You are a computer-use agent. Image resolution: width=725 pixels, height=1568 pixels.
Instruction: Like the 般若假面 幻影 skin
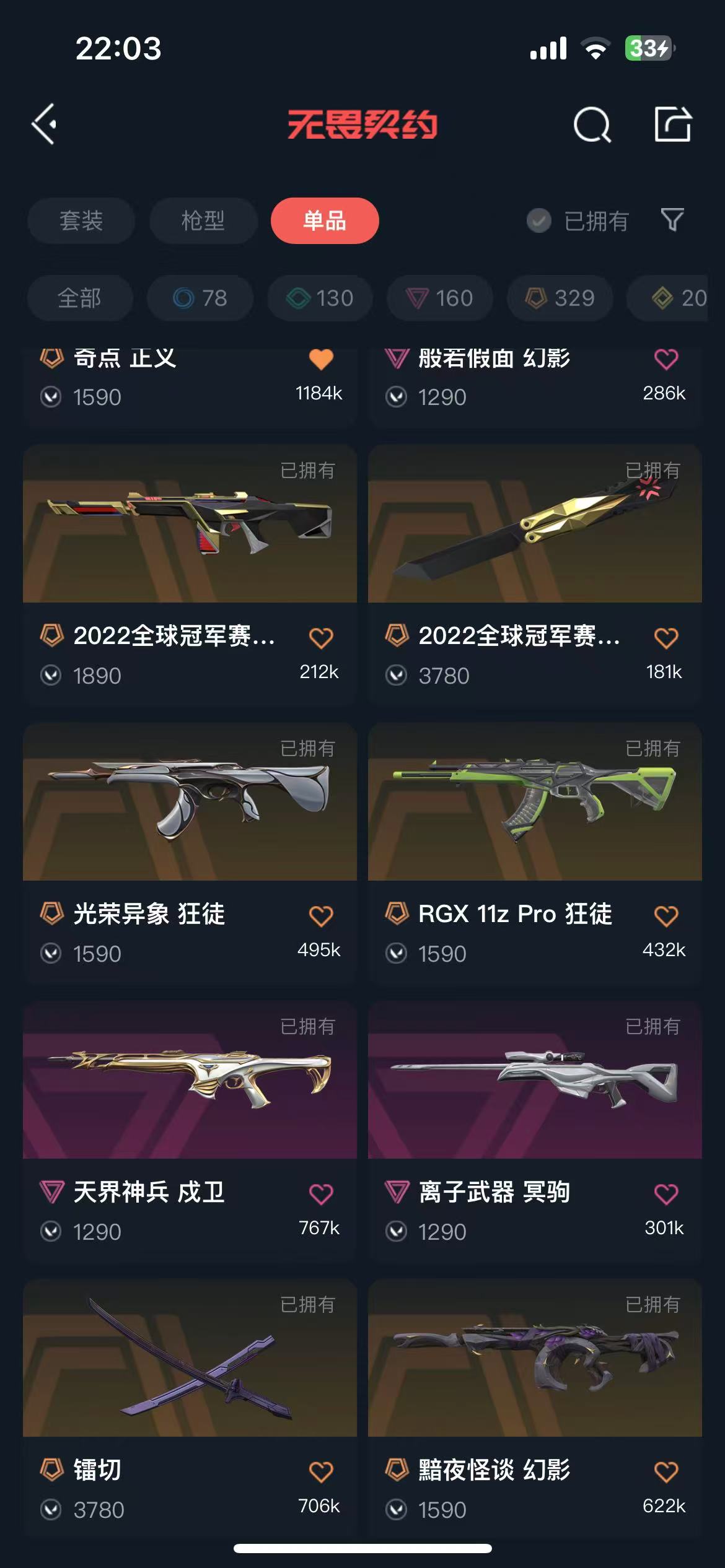pos(666,359)
